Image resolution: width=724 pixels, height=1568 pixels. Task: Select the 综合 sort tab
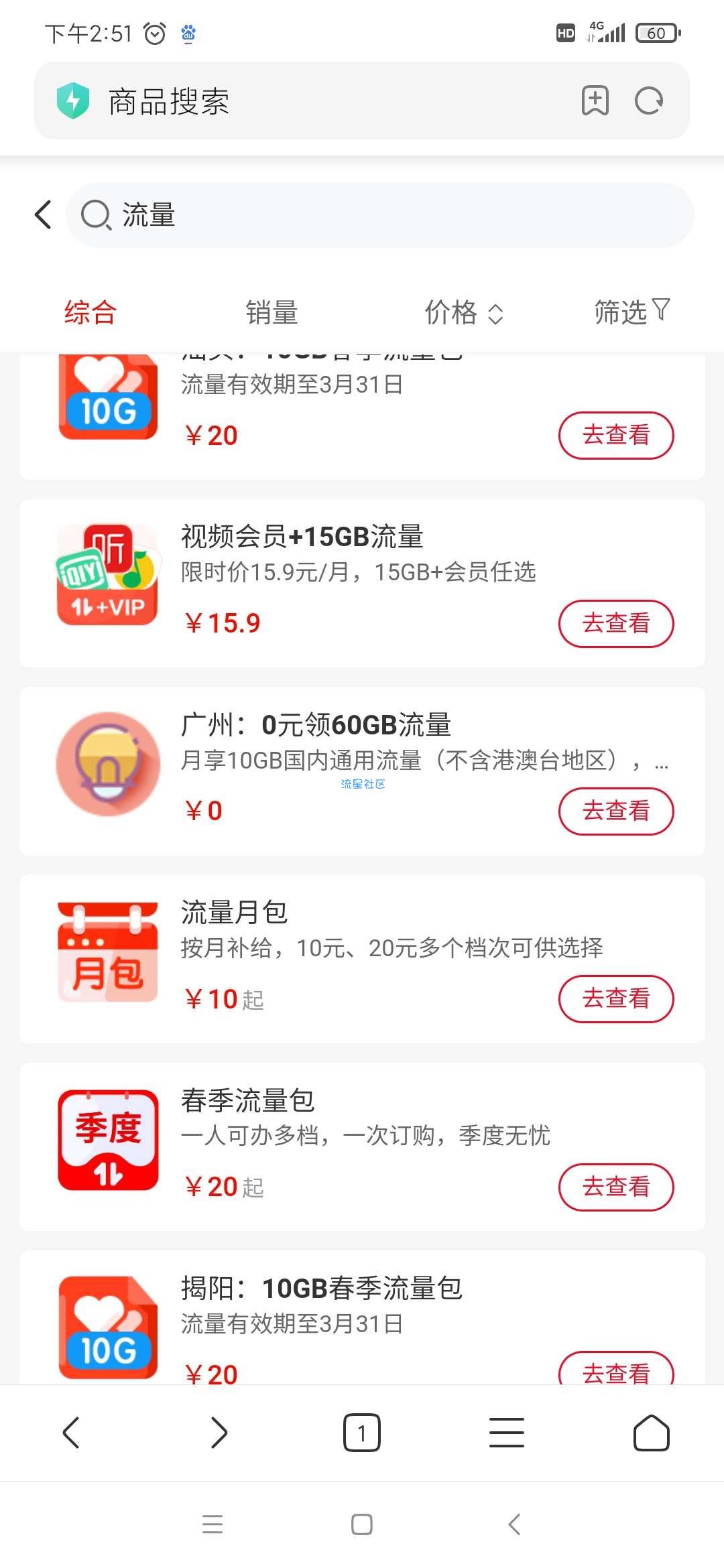point(90,312)
